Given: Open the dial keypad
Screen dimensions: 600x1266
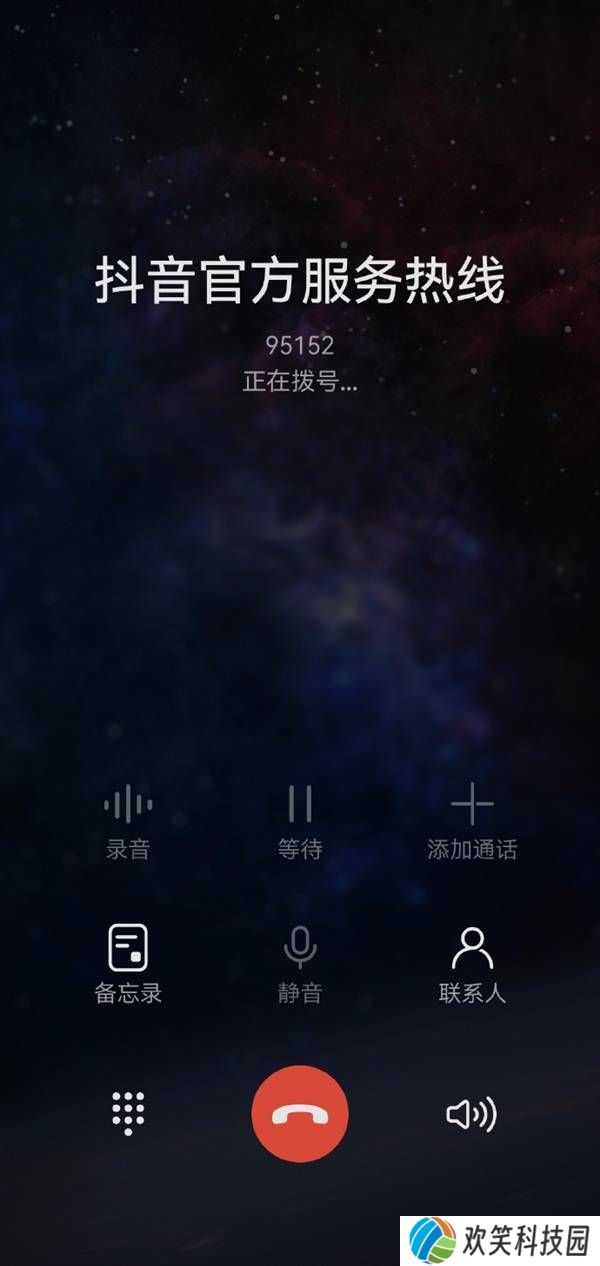Looking at the screenshot, I should (128, 1113).
